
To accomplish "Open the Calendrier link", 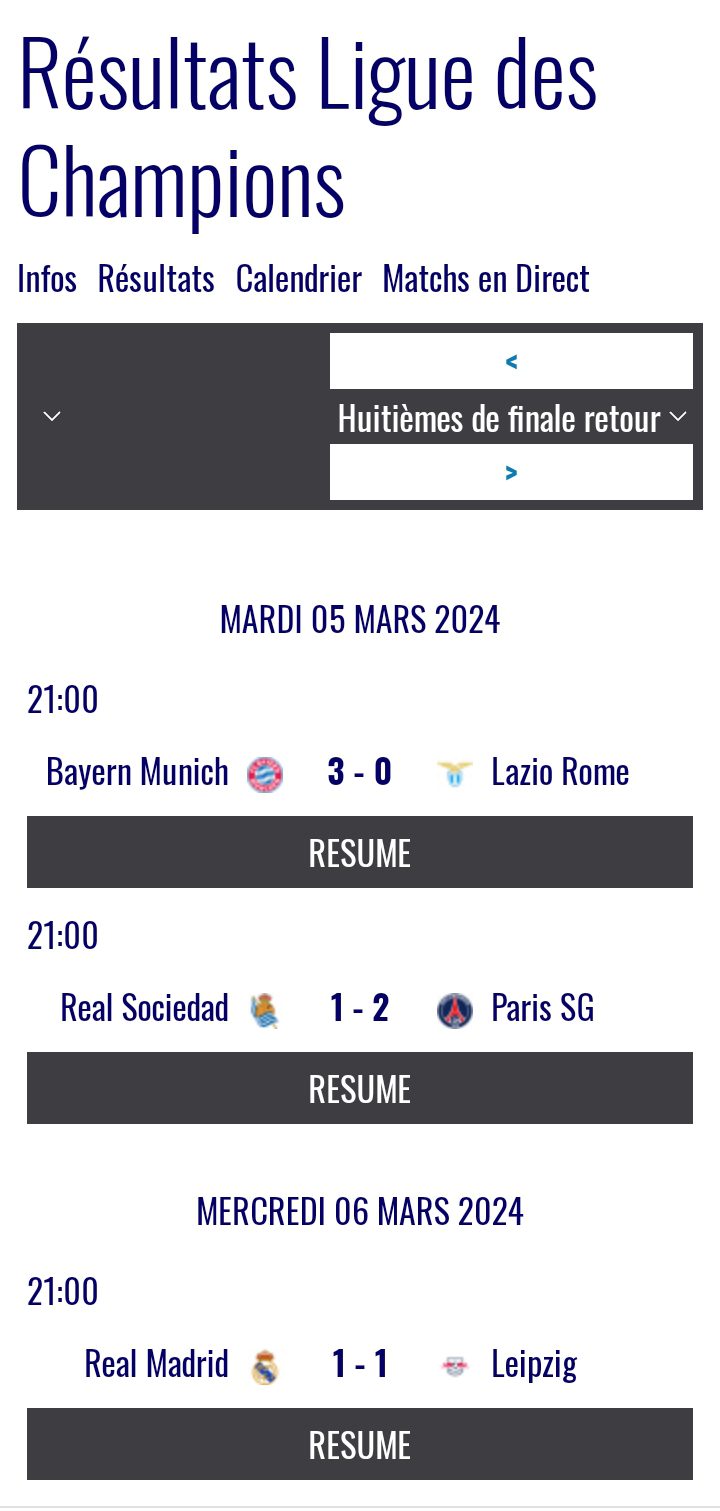I will [x=298, y=279].
